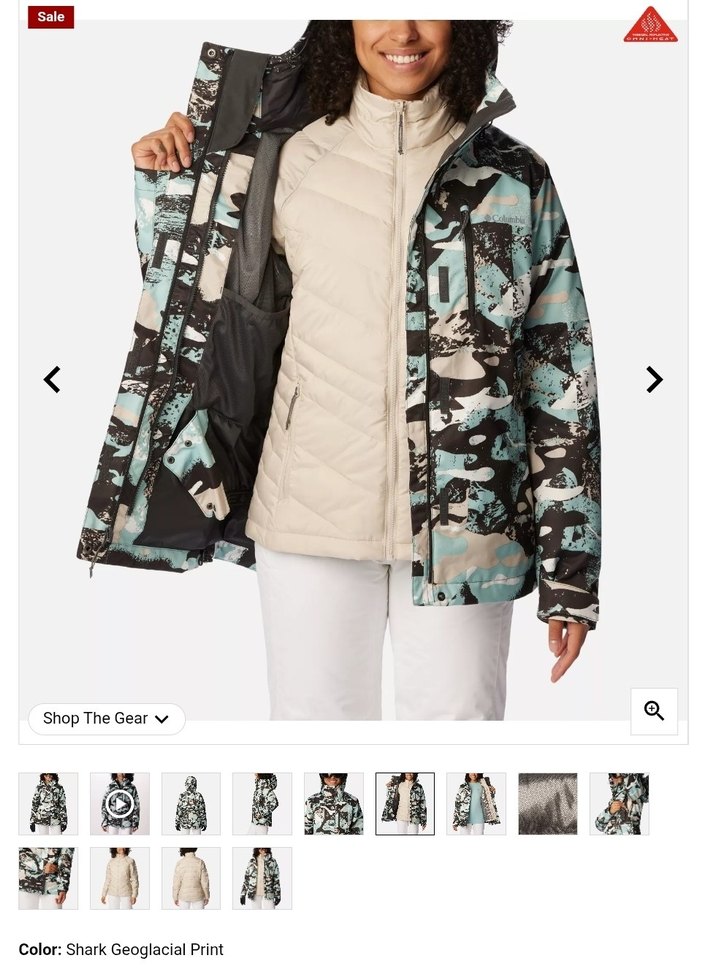Open the silver lining fabric close-up thumbnail
Screen dimensions: 707x971
(x=548, y=803)
